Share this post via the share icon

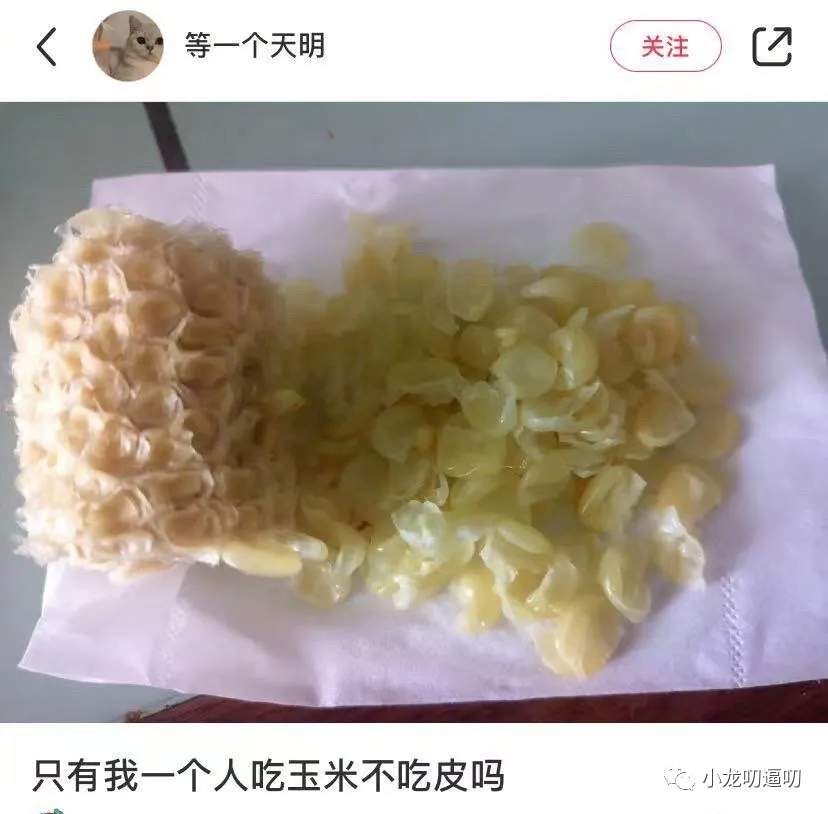pos(771,46)
